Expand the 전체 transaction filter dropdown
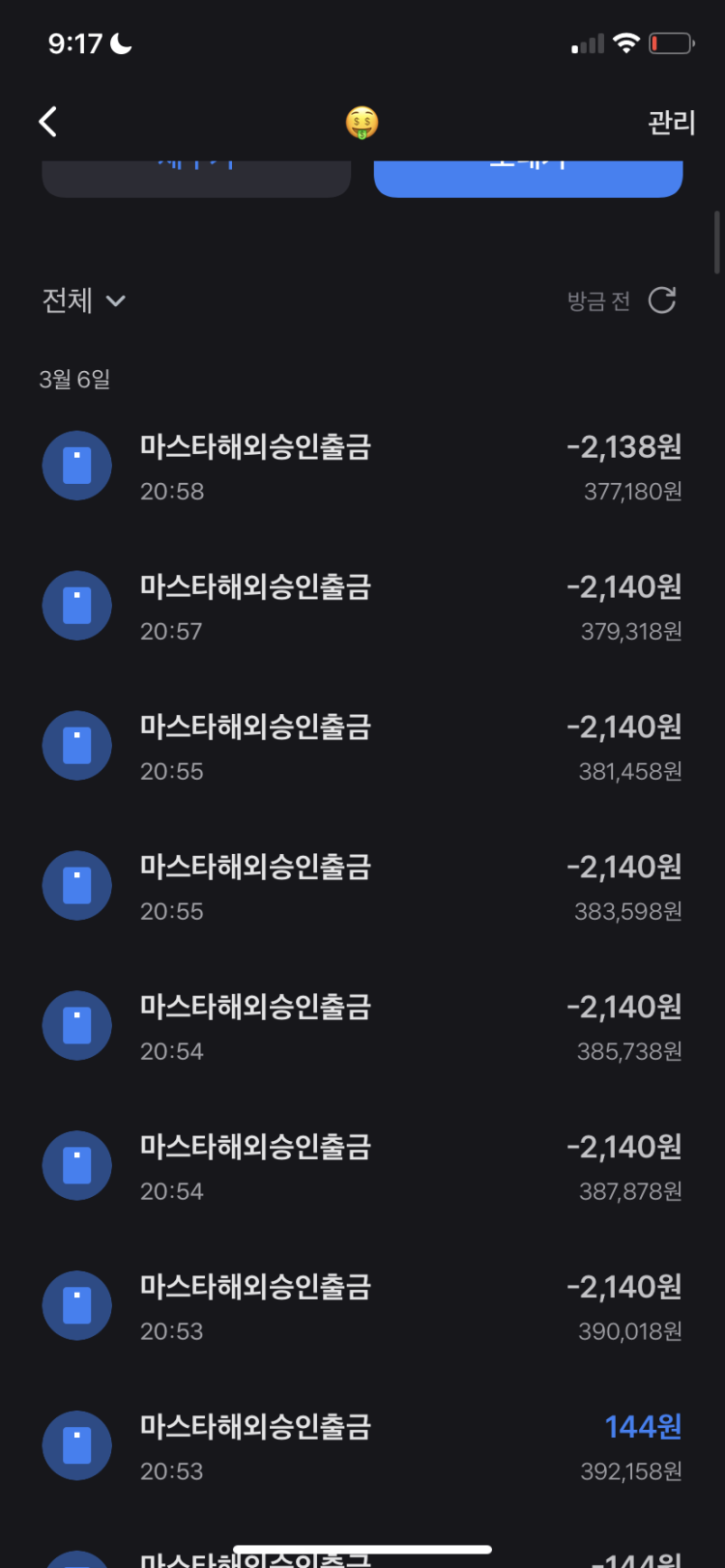725x1568 pixels. point(84,300)
